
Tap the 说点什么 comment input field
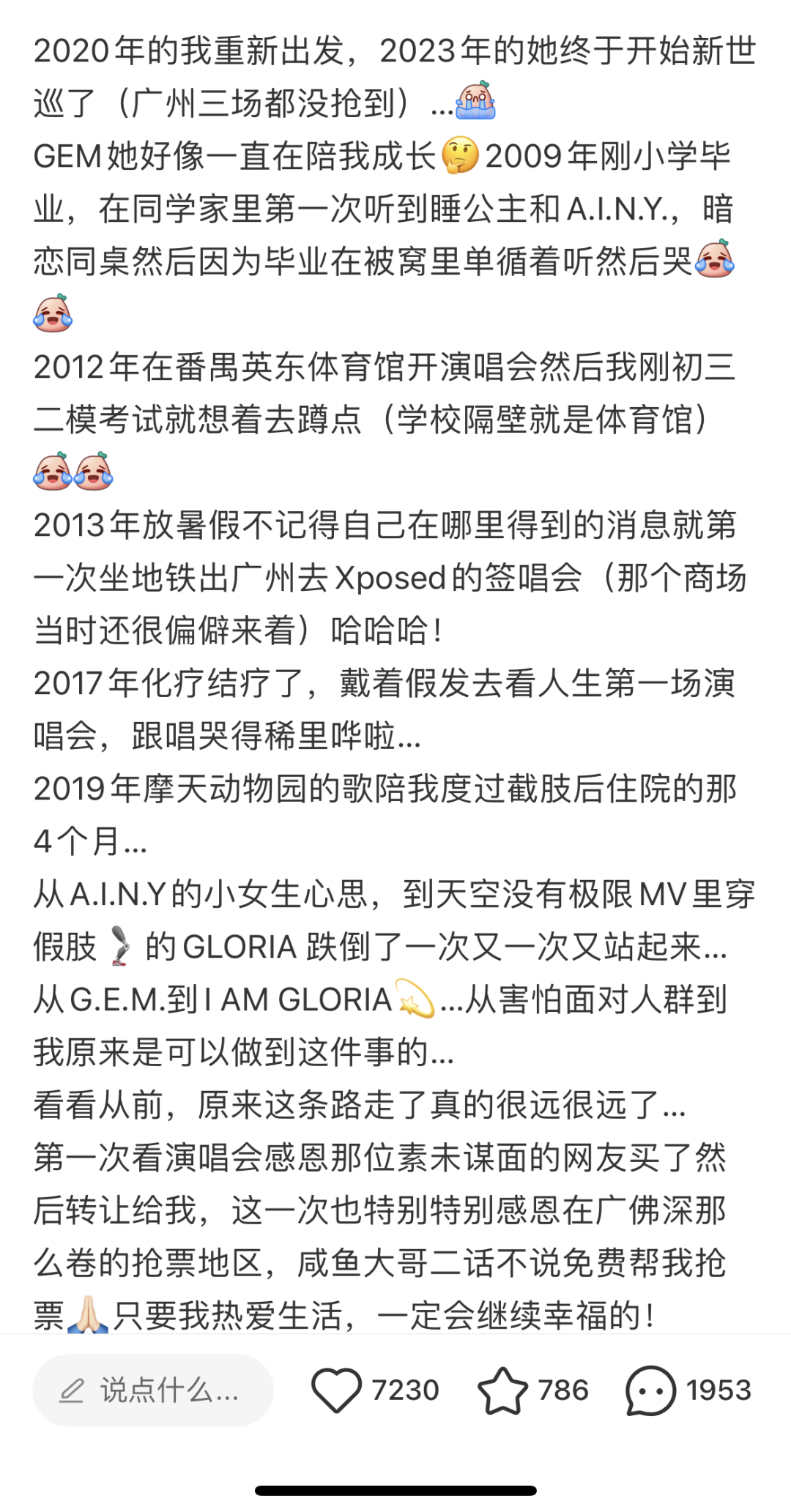(x=153, y=1390)
